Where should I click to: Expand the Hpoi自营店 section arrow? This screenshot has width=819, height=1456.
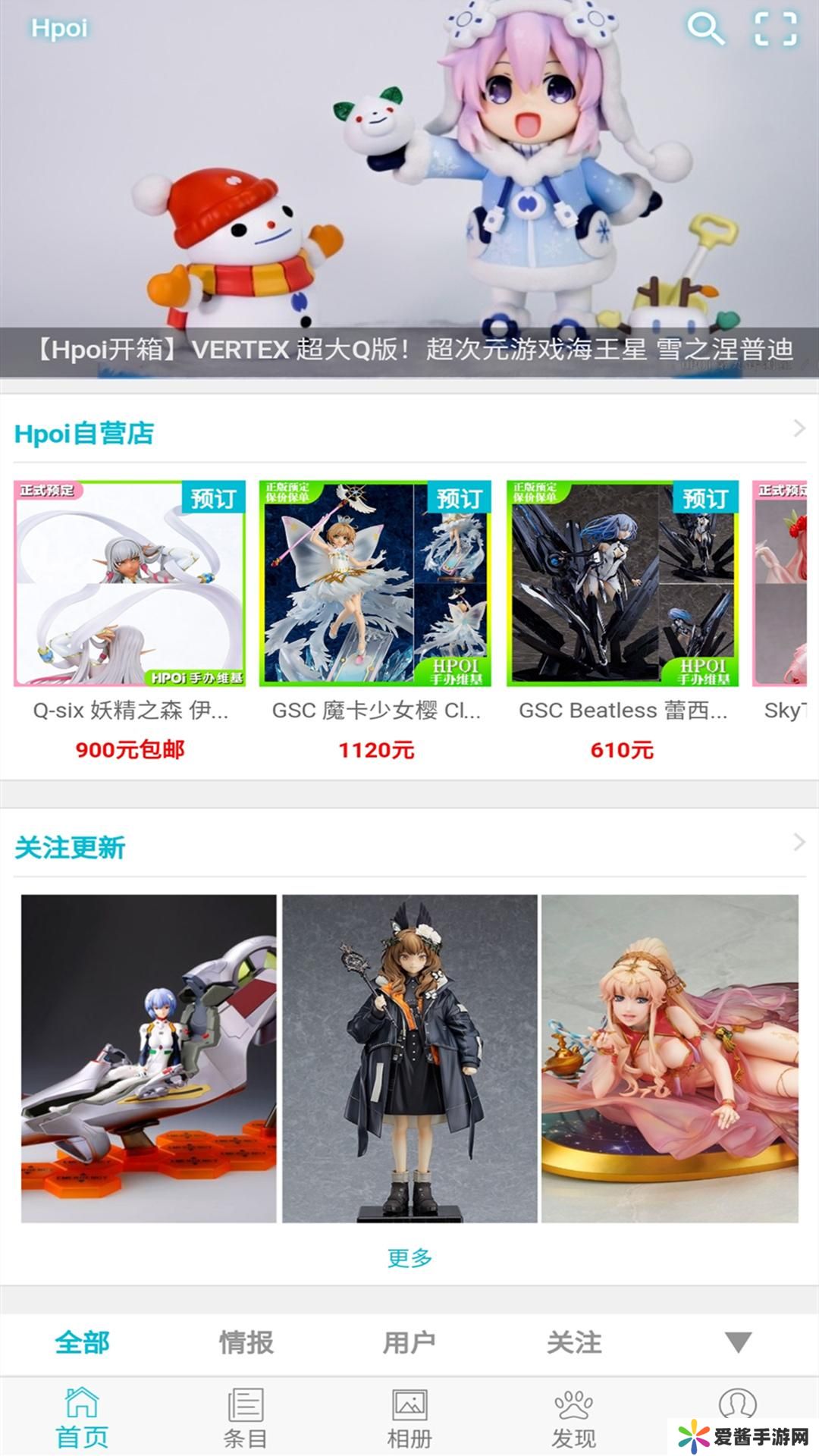pos(799,429)
